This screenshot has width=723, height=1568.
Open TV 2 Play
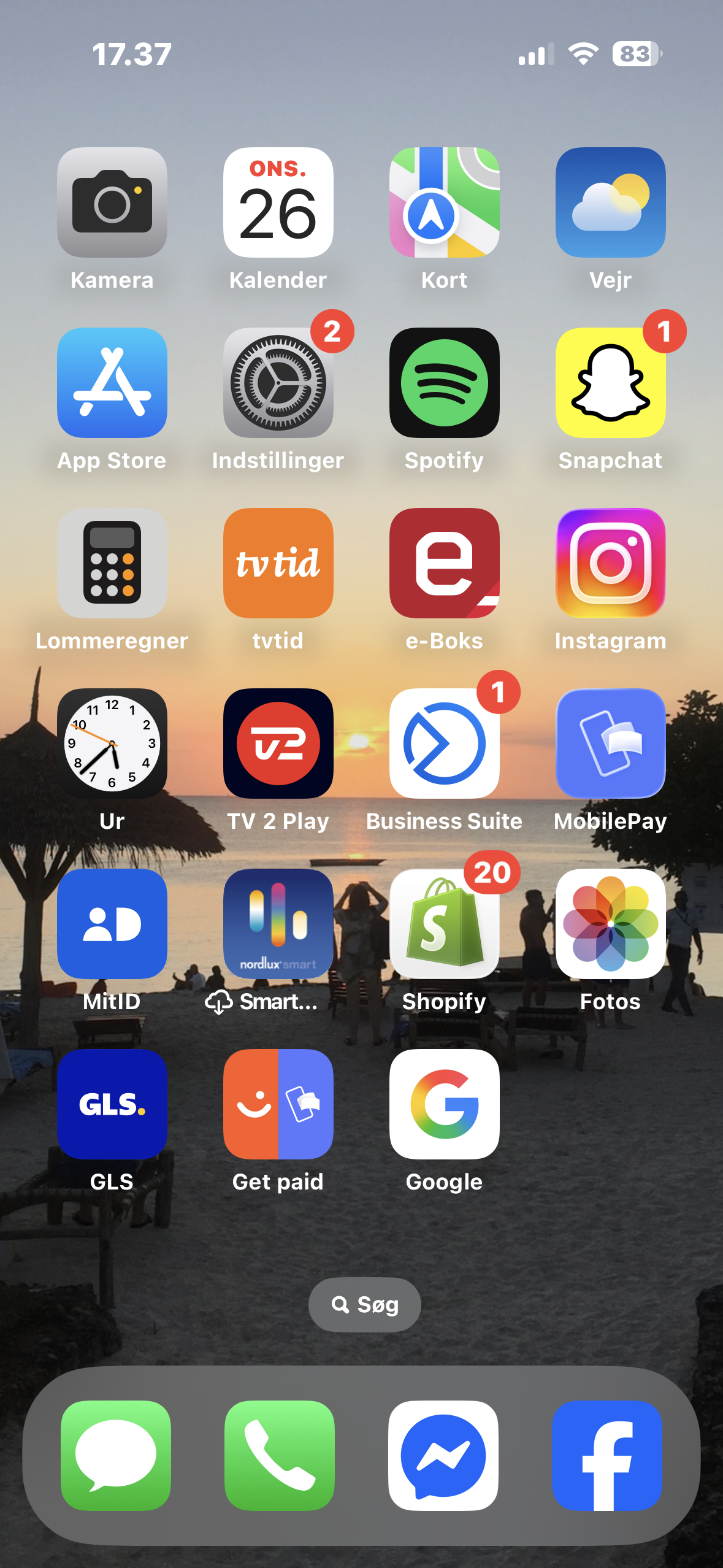pyautogui.click(x=278, y=744)
